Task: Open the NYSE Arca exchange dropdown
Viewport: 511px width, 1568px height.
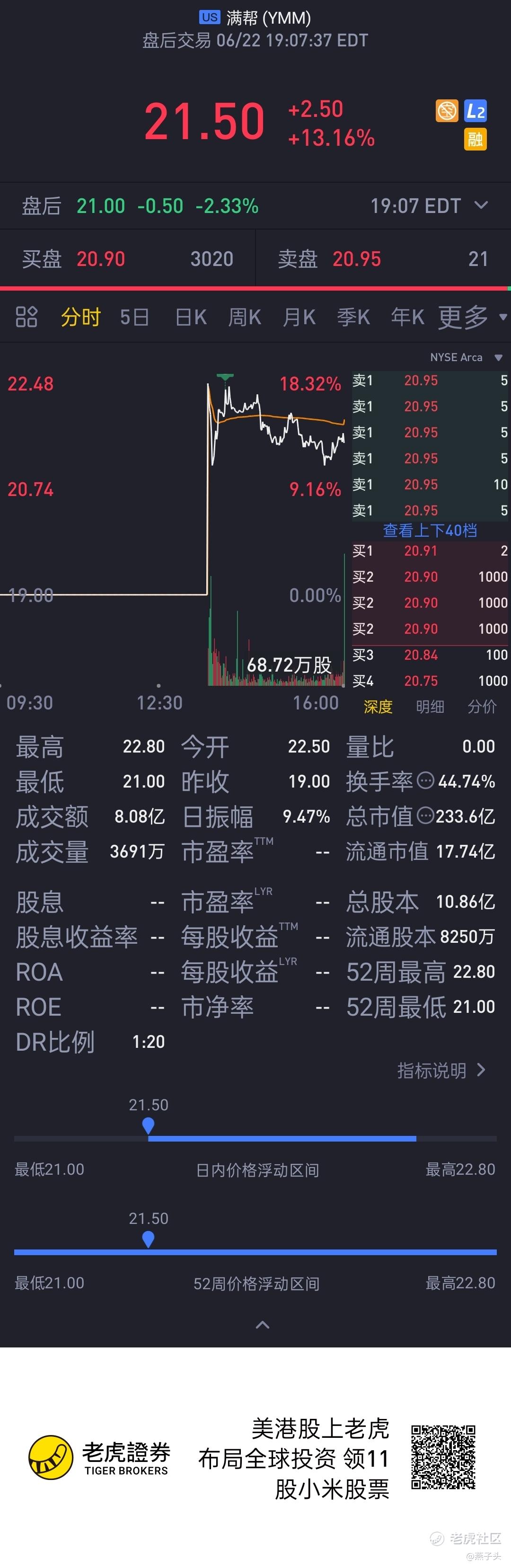Action: 465,357
